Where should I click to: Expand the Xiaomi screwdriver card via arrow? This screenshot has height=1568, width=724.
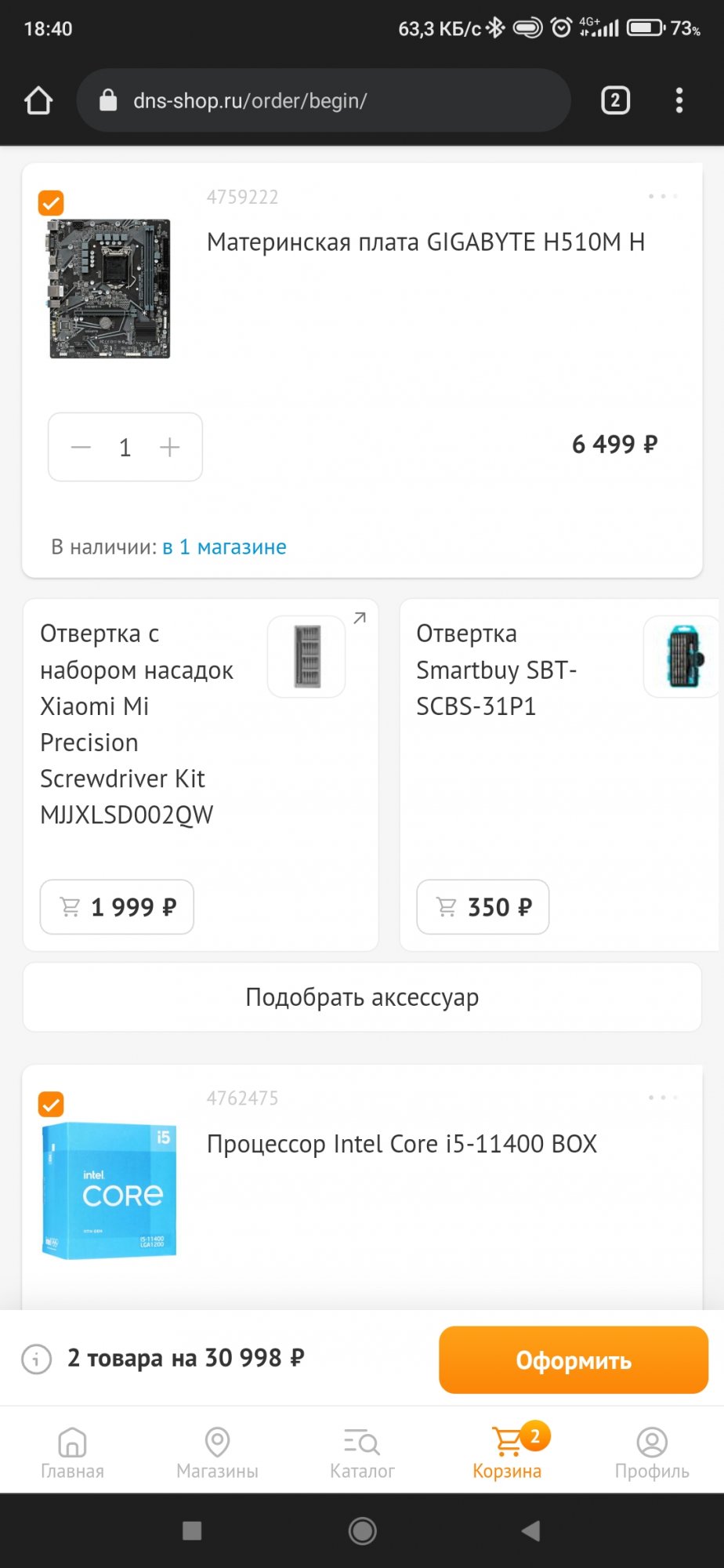[x=360, y=619]
